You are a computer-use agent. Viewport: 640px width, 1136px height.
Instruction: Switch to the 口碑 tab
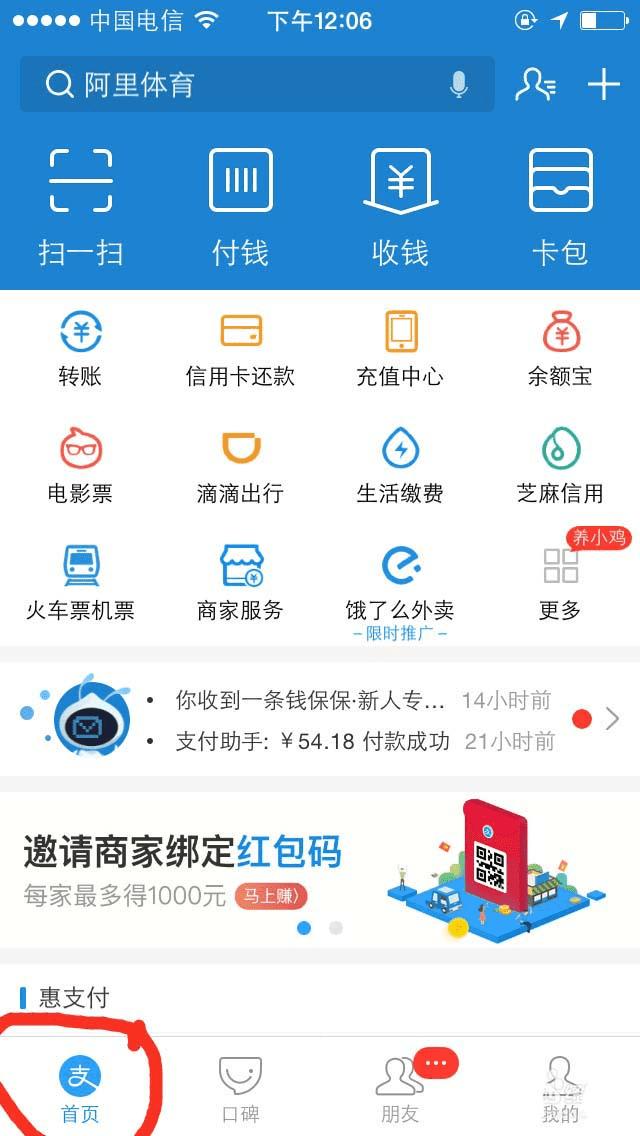(x=240, y=1089)
